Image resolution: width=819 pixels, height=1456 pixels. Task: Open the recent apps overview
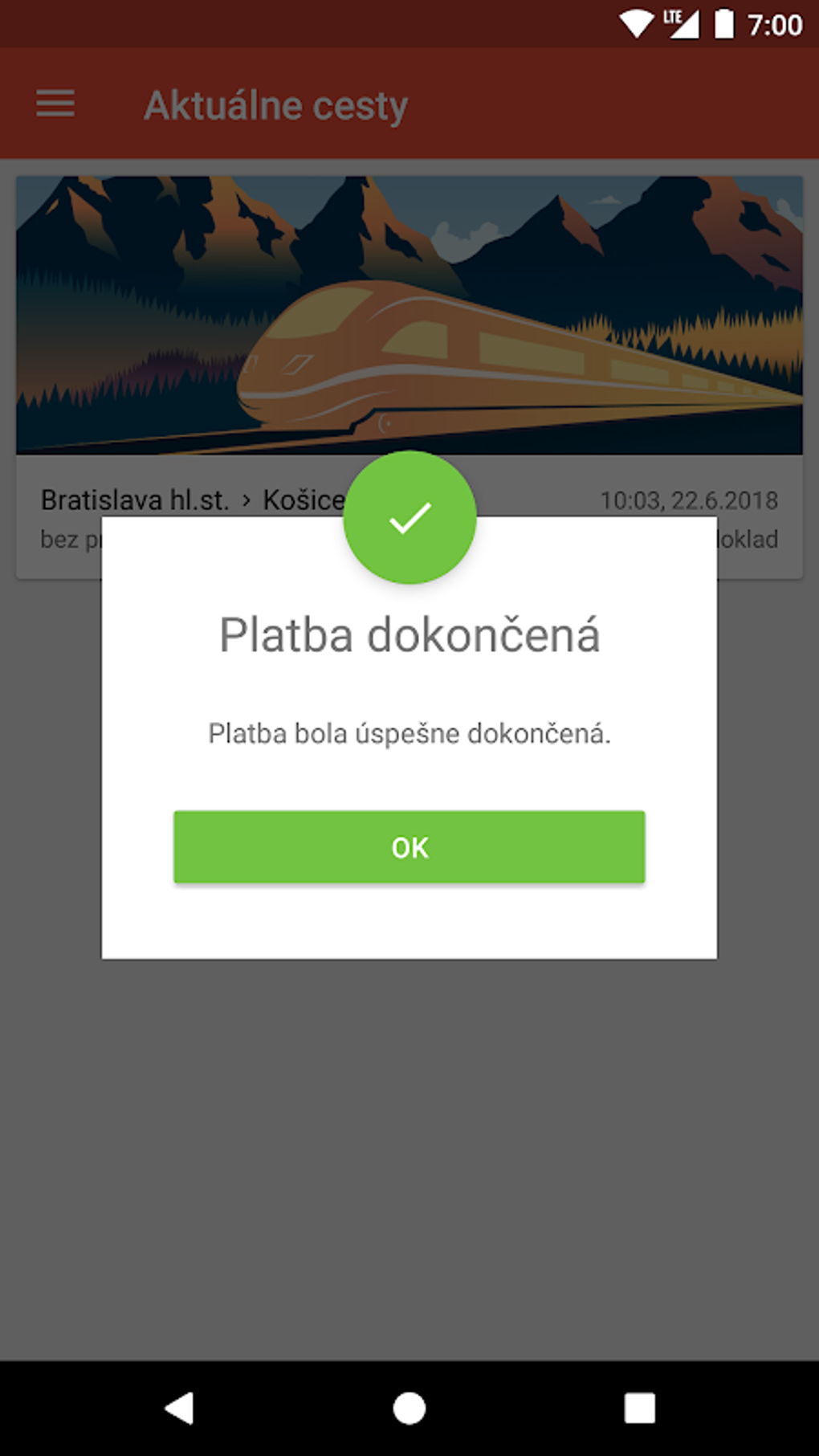pos(639,1408)
